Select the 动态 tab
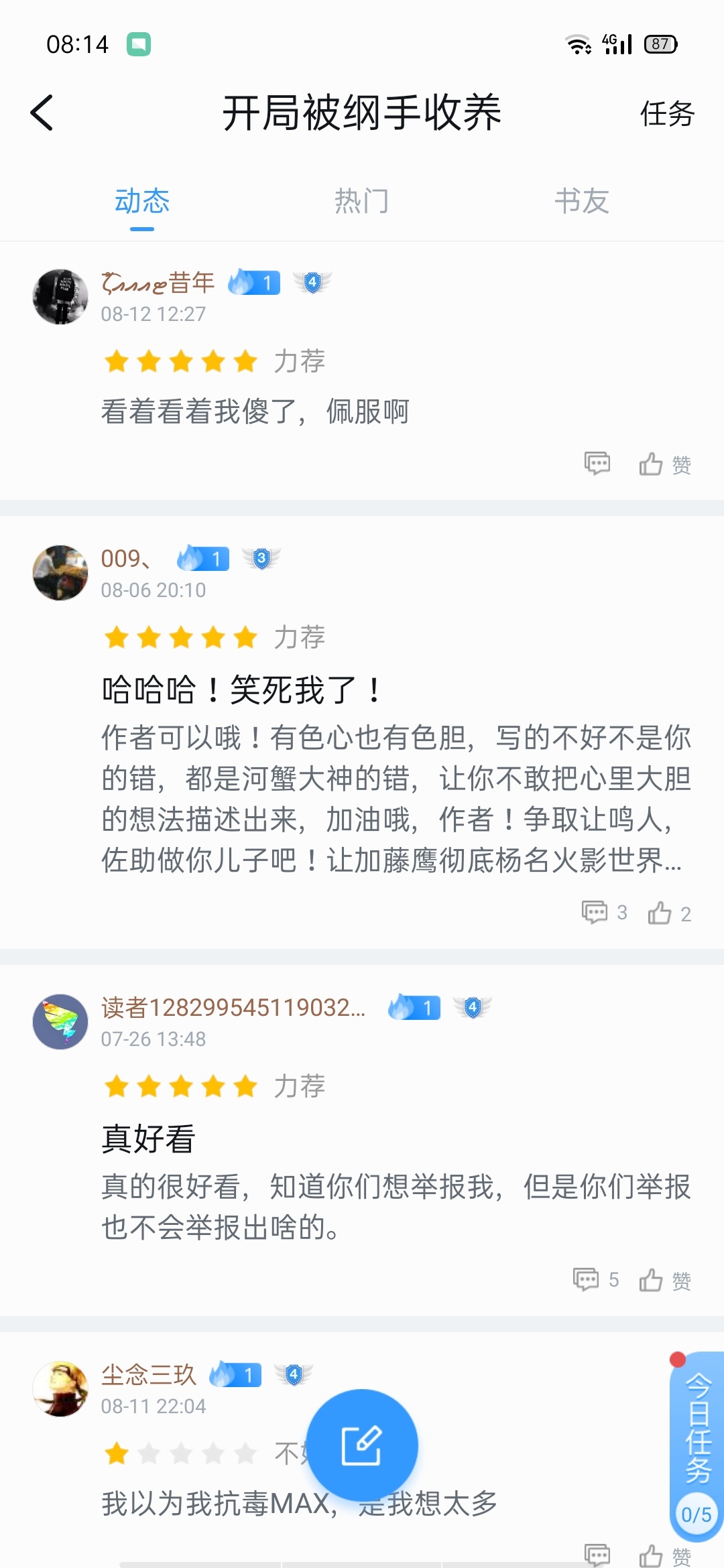Image resolution: width=724 pixels, height=1568 pixels. (142, 201)
